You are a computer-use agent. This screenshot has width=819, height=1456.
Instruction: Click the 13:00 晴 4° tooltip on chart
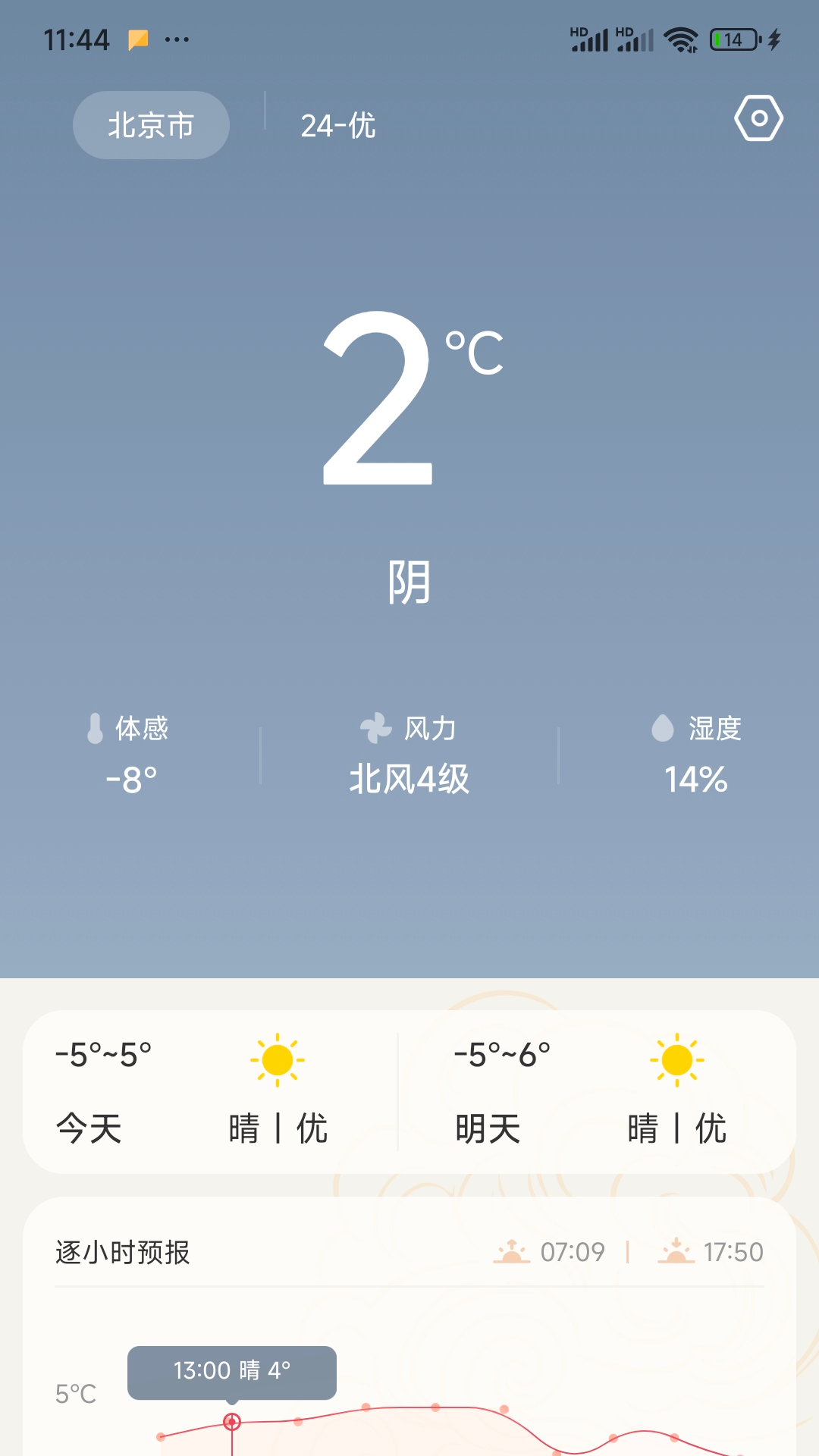click(231, 1371)
